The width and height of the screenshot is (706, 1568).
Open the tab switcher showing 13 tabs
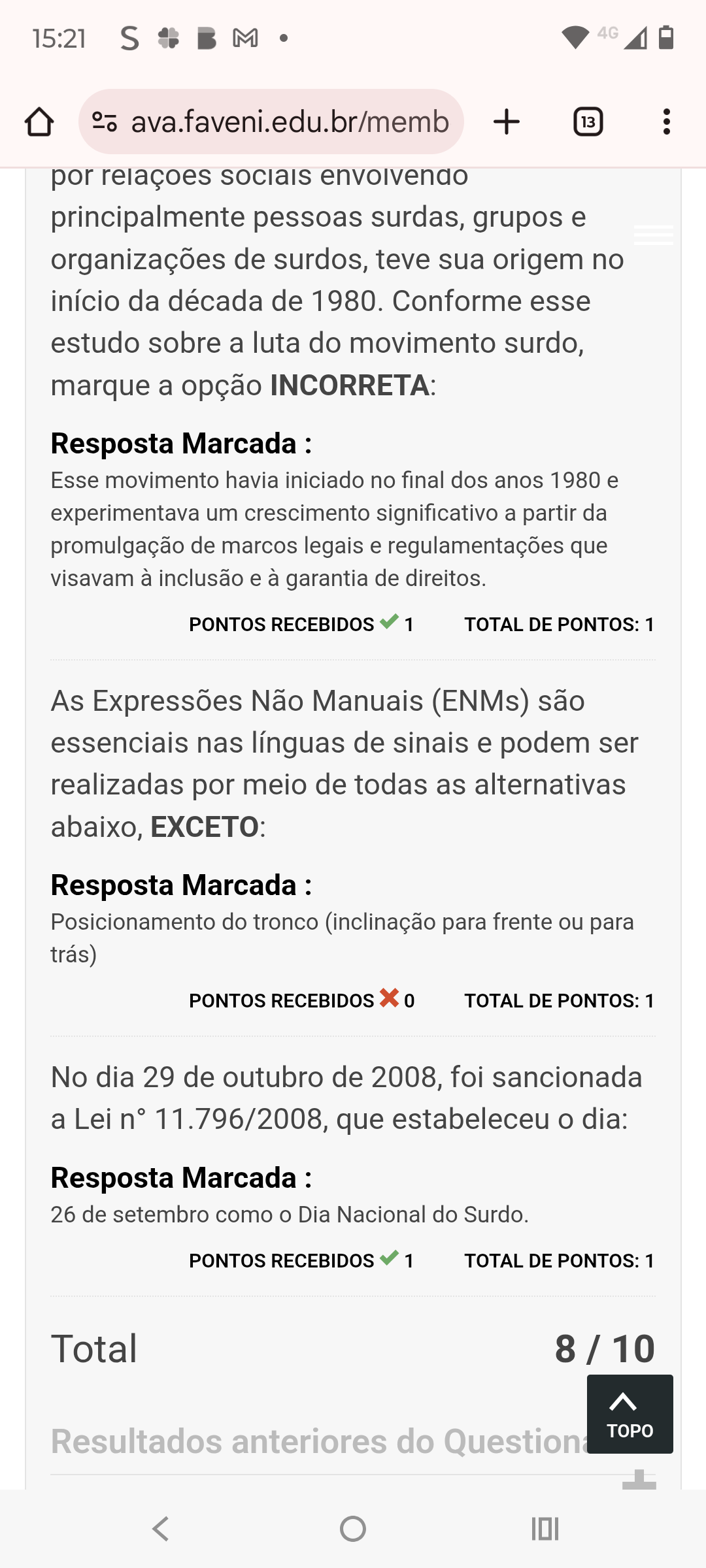click(x=588, y=122)
